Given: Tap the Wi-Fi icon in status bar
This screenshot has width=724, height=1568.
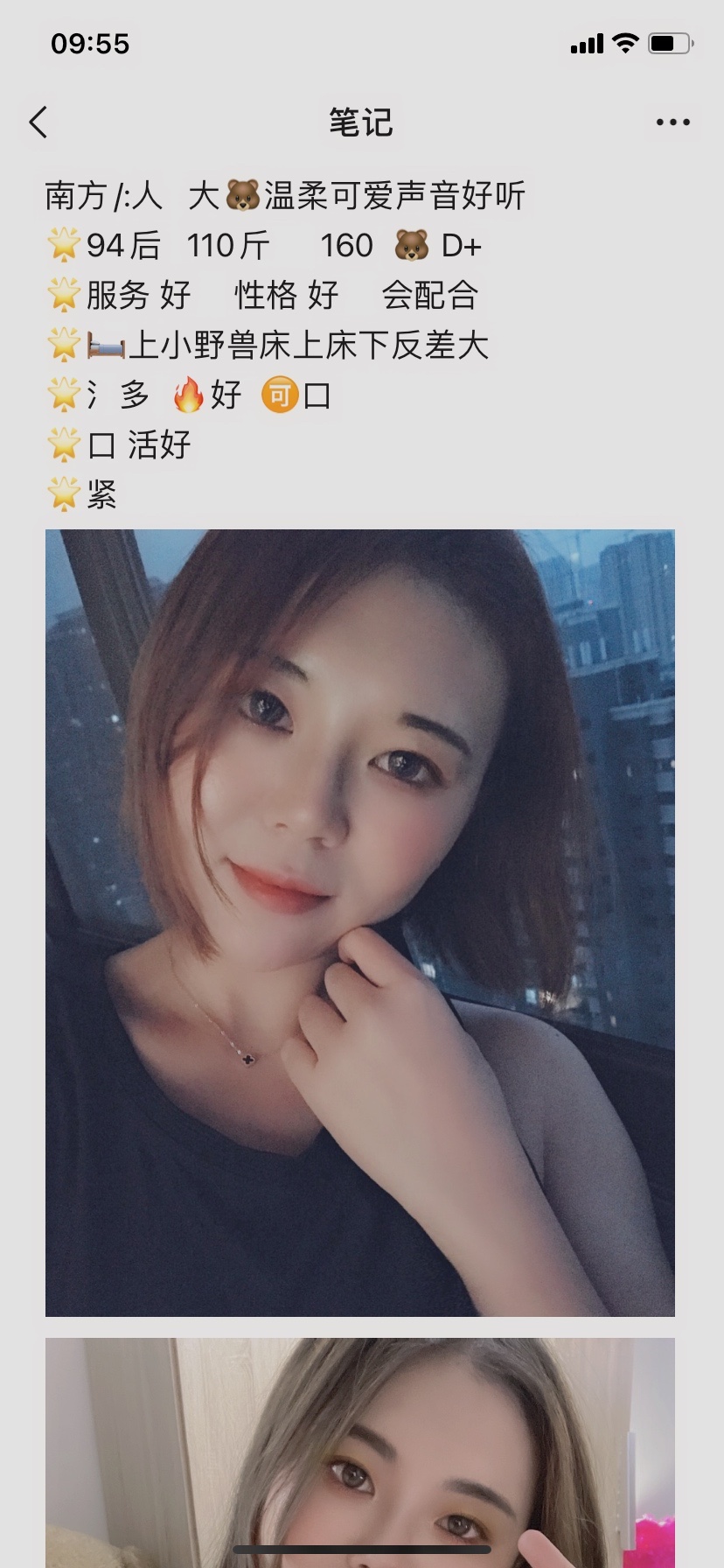Looking at the screenshot, I should (x=623, y=42).
